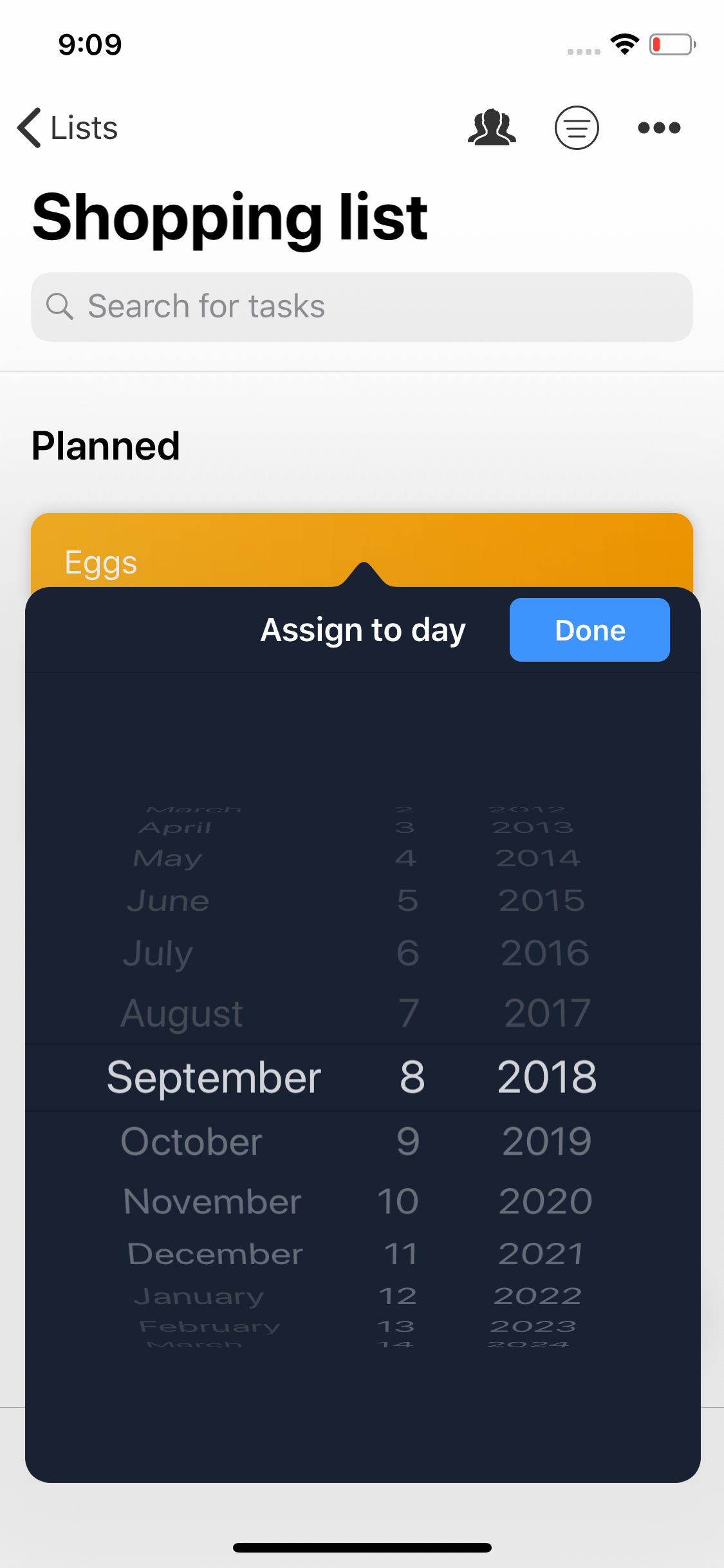
Task: Choose day 7 in the picker
Action: 409,1014
